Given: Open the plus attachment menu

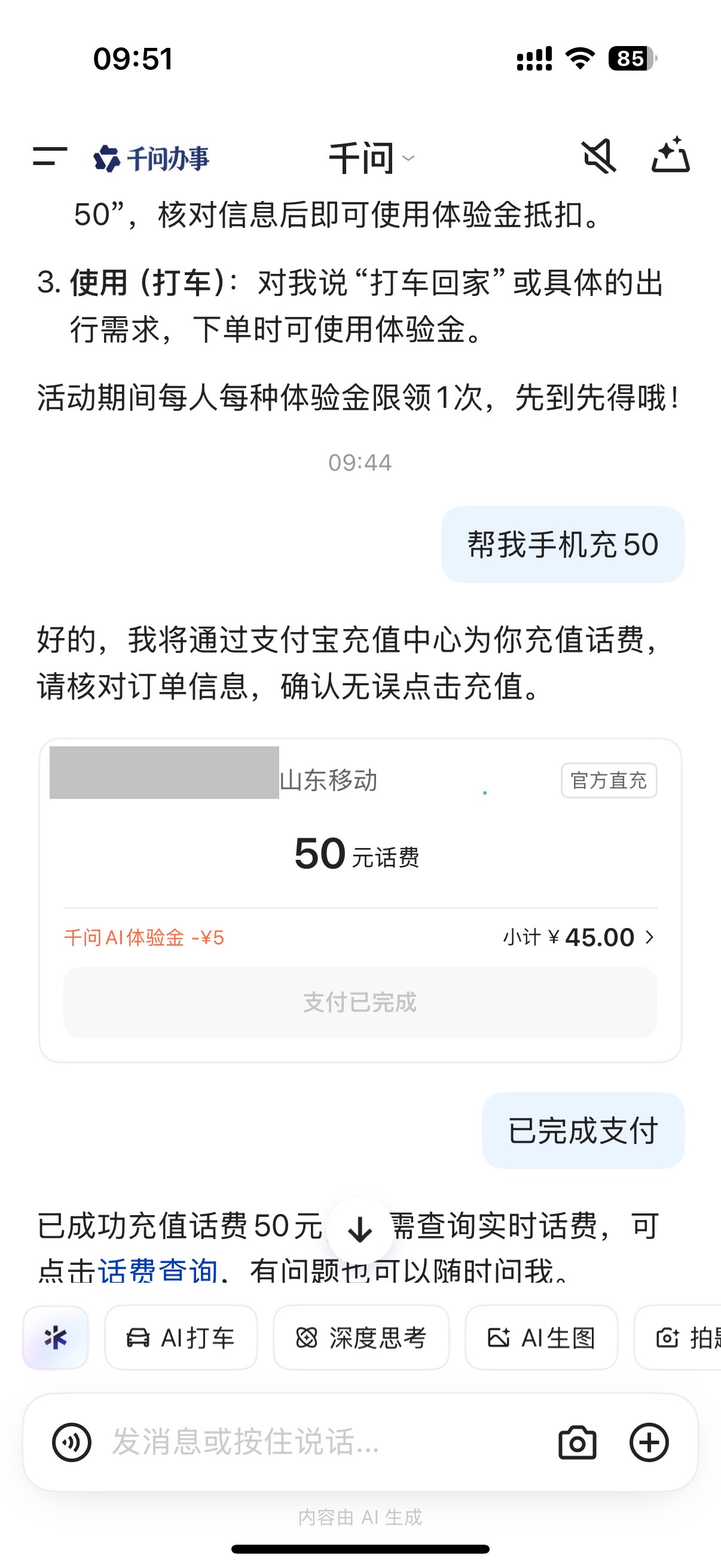Looking at the screenshot, I should 649,1442.
